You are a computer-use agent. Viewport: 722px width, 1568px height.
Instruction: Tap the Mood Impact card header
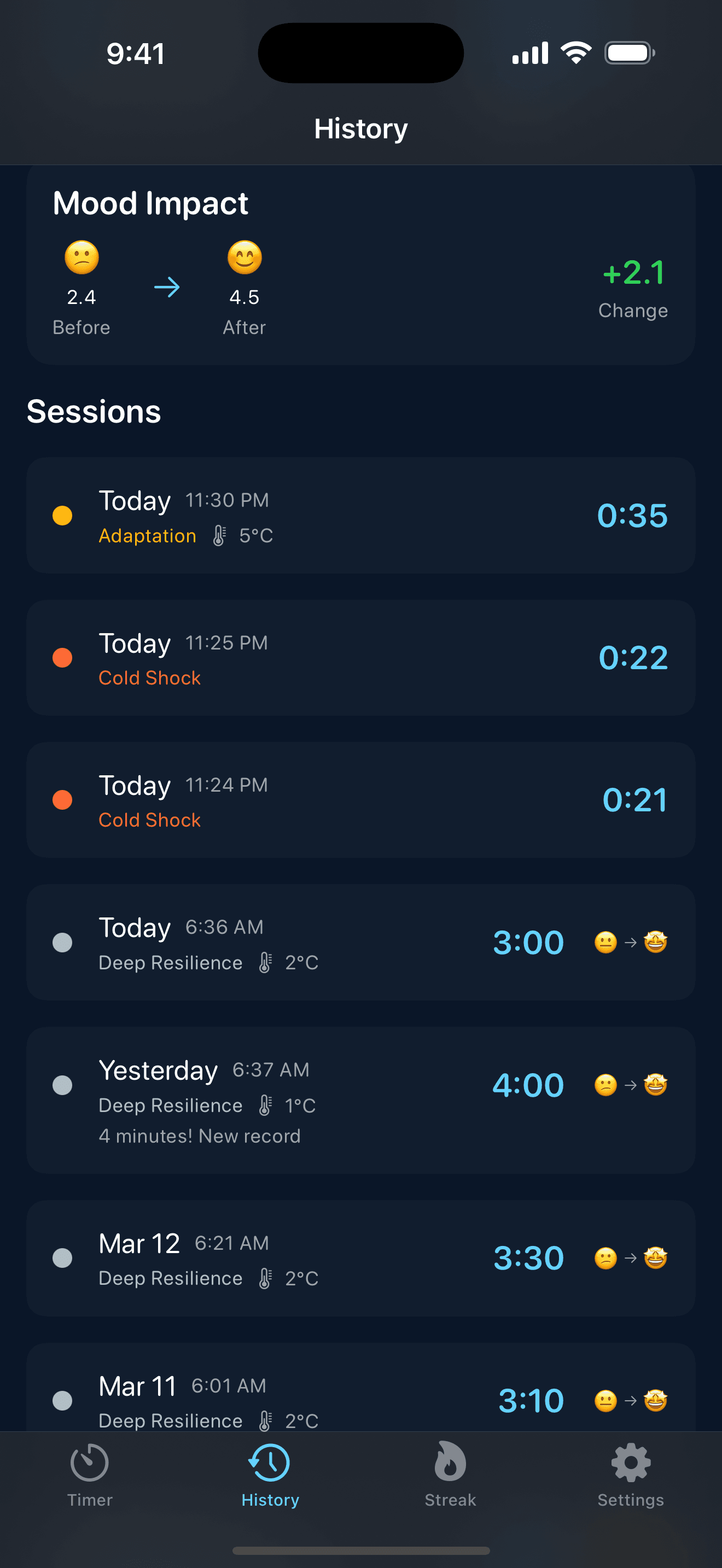tap(151, 203)
